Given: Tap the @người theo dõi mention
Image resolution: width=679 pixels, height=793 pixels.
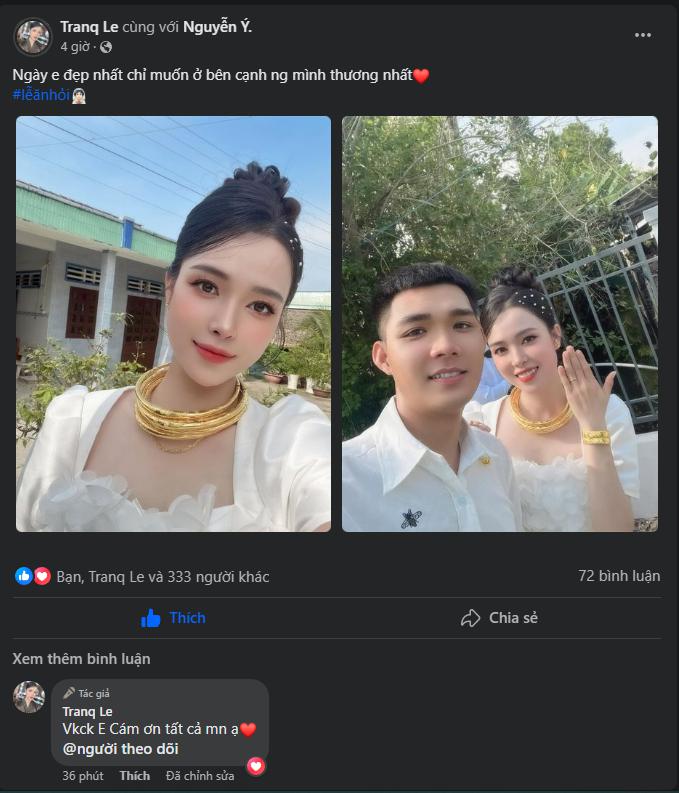Looking at the screenshot, I should click(120, 749).
